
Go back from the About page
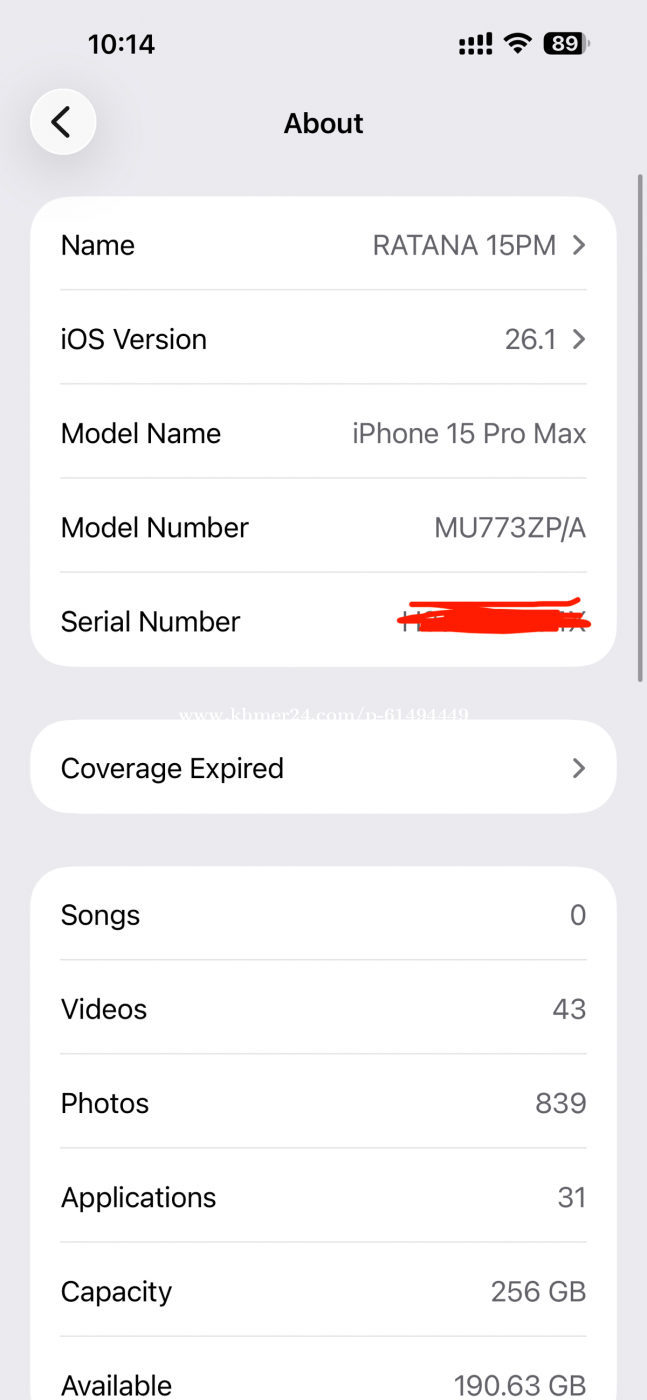point(63,123)
